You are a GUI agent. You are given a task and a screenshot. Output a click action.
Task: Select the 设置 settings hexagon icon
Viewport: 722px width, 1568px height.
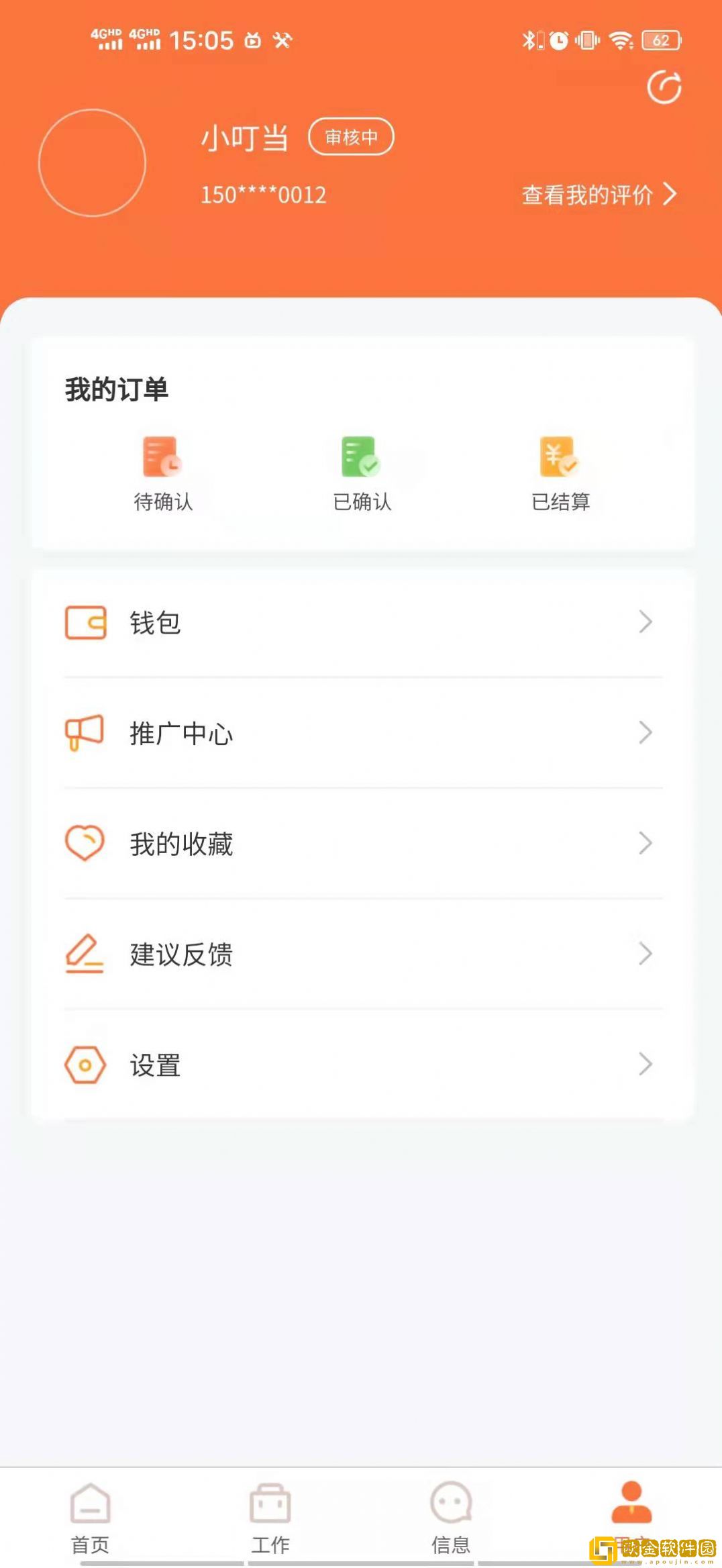pos(85,1065)
